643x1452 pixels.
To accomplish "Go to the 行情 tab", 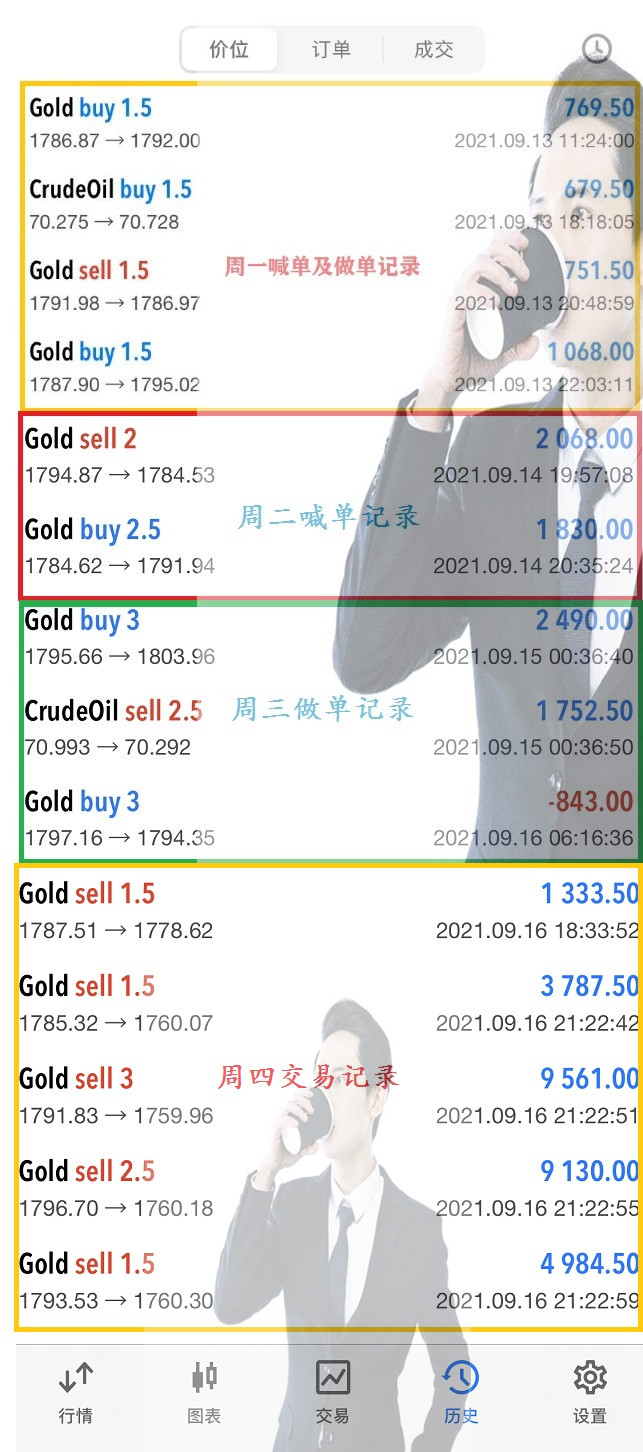I will pos(76,1392).
